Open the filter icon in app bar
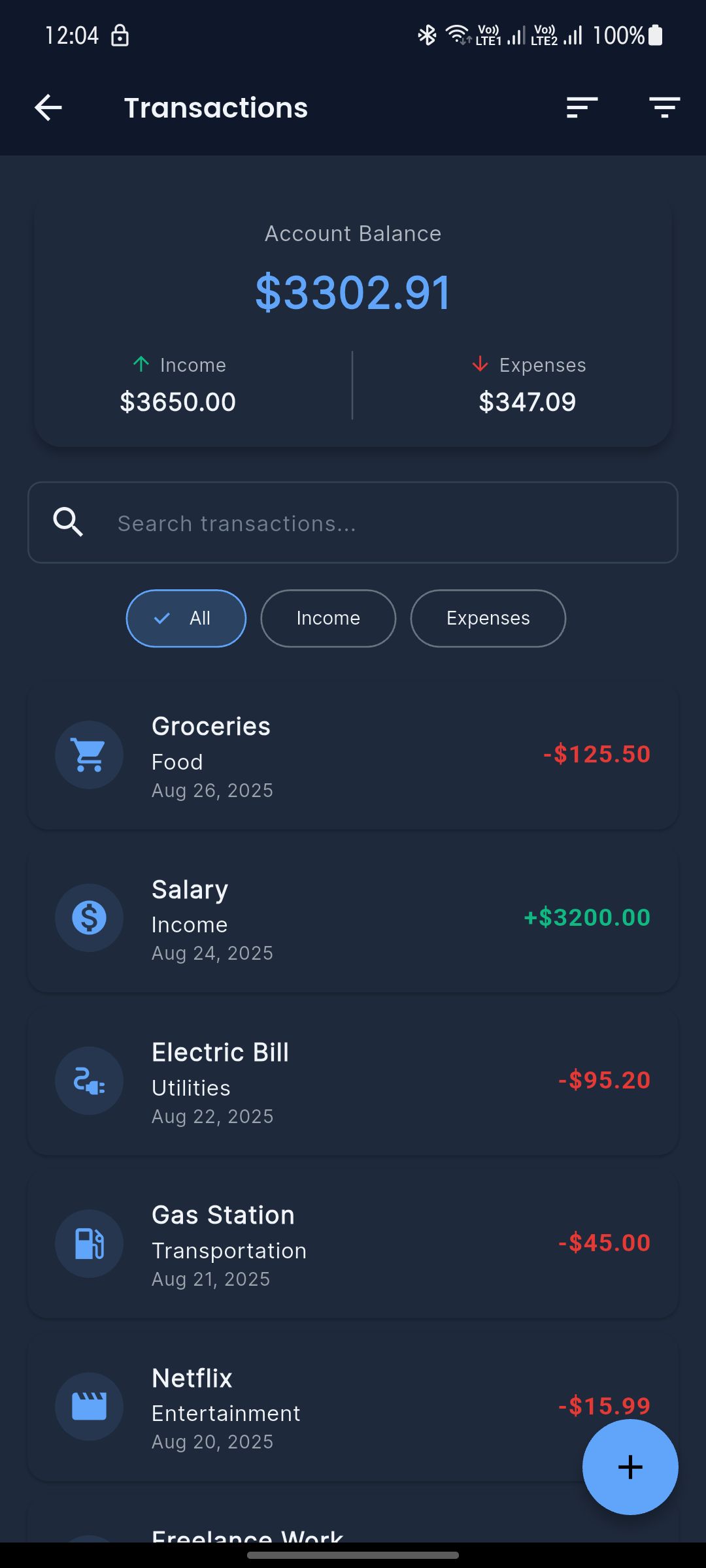The image size is (706, 1568). coord(664,108)
